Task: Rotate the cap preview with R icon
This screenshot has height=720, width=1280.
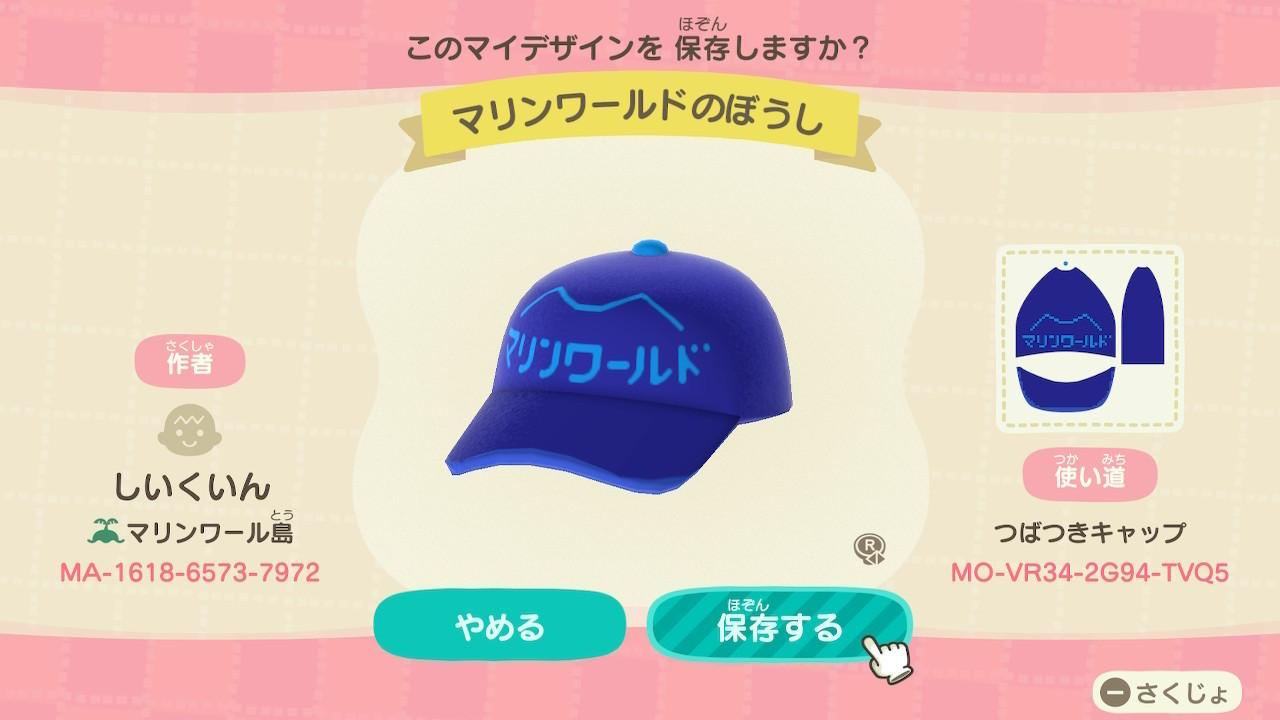Action: pyautogui.click(x=868, y=549)
